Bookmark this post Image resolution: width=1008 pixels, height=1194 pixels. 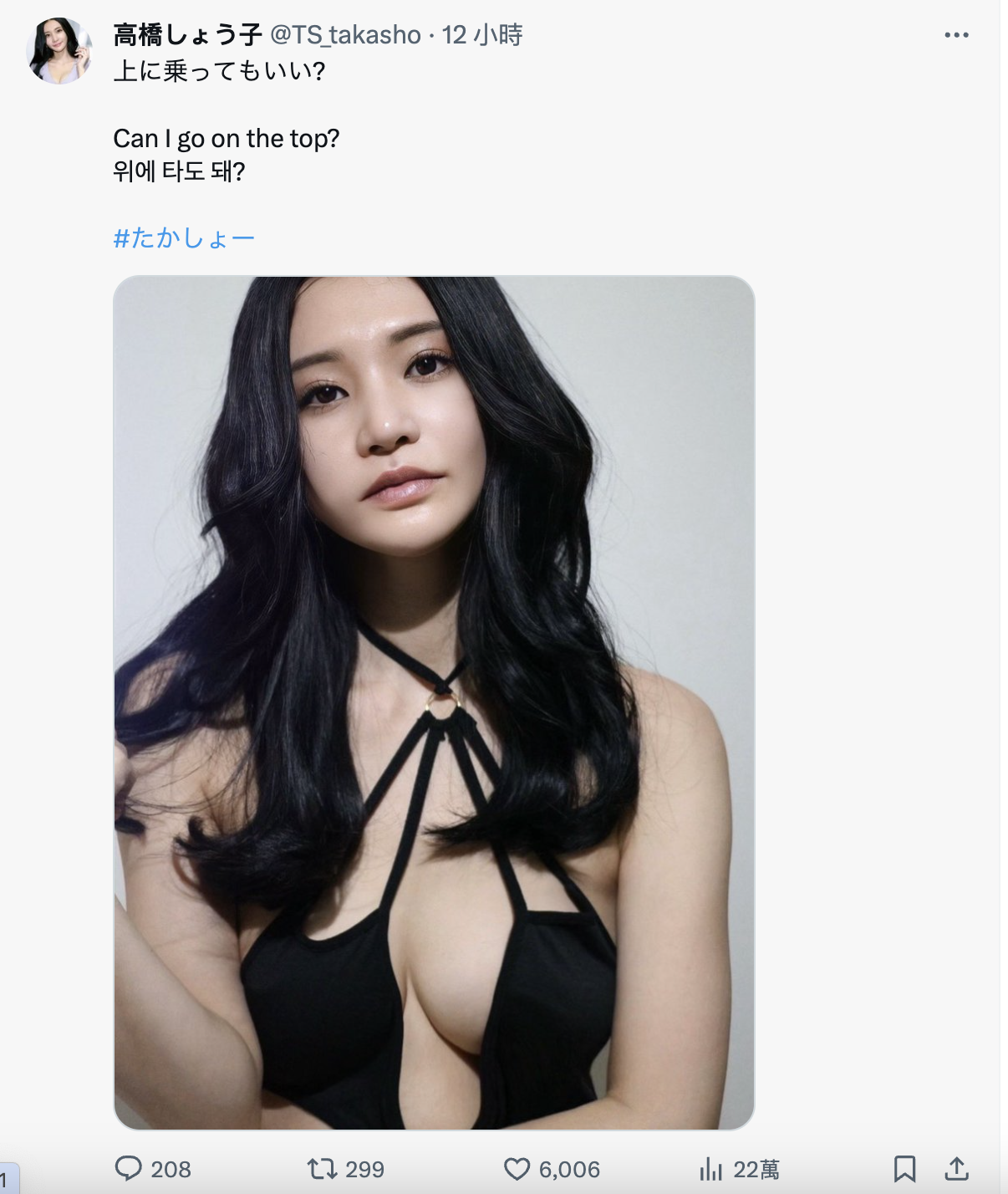(x=904, y=1168)
